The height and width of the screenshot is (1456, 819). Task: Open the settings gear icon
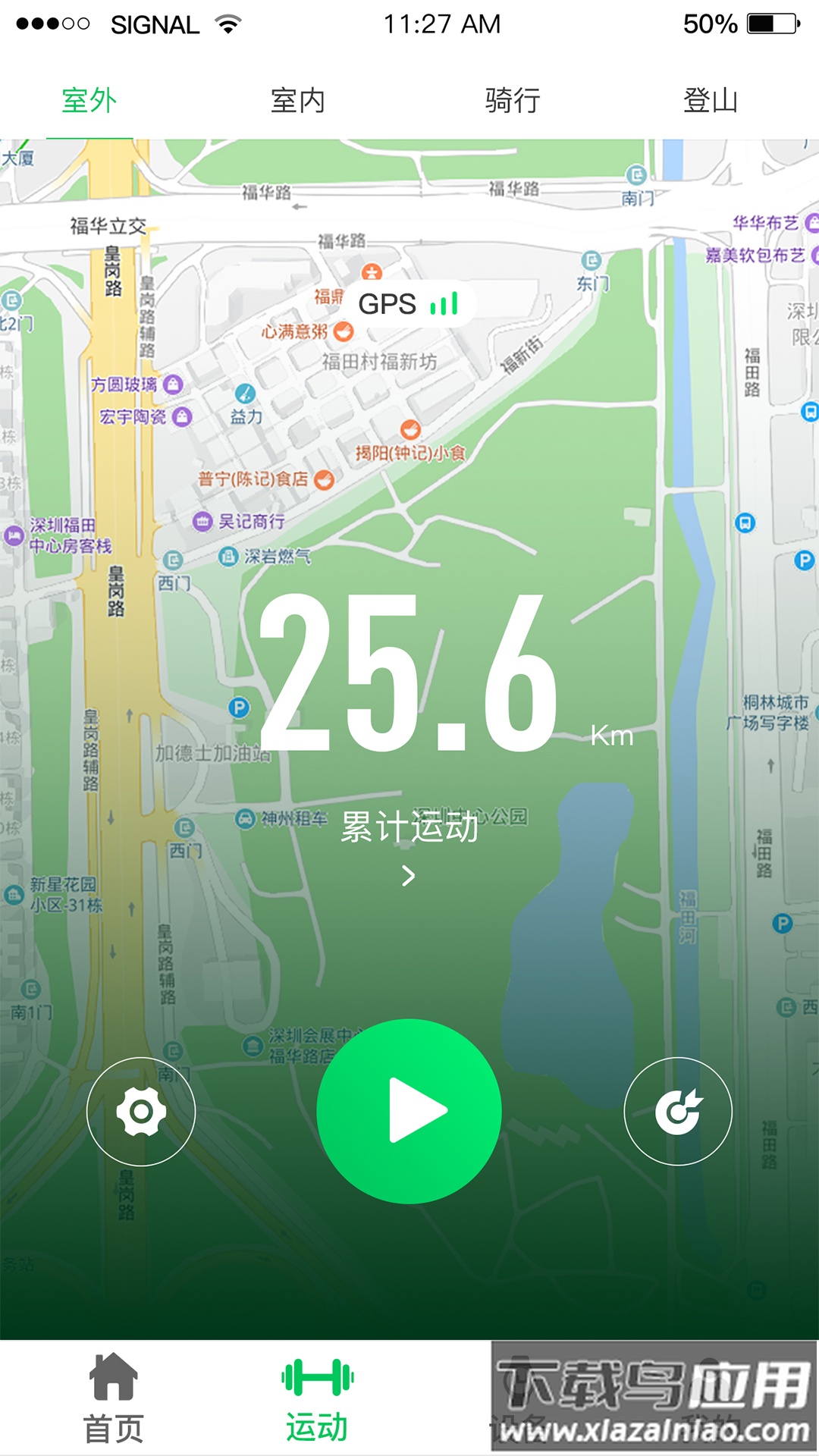coord(141,1111)
